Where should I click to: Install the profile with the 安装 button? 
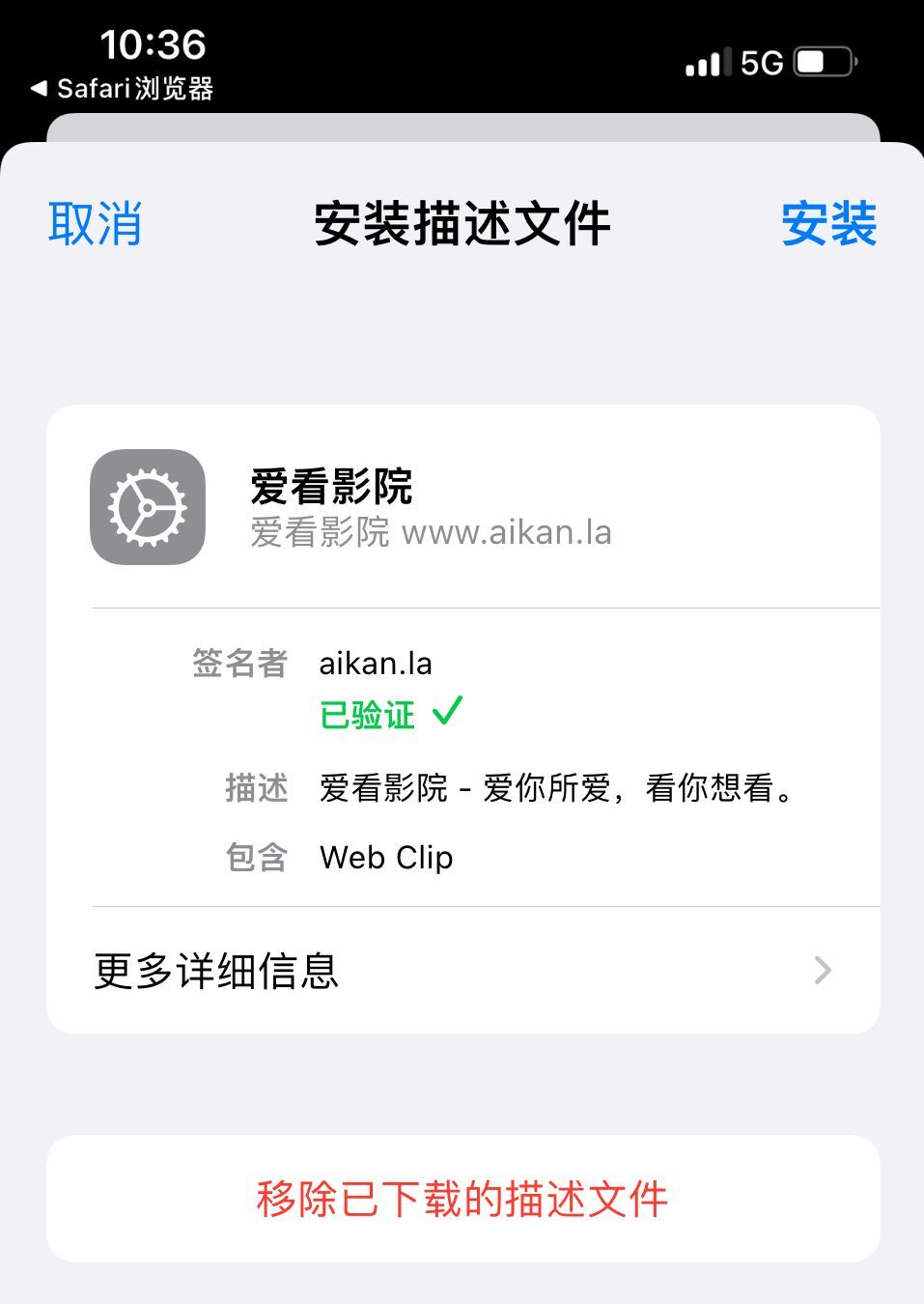[828, 224]
